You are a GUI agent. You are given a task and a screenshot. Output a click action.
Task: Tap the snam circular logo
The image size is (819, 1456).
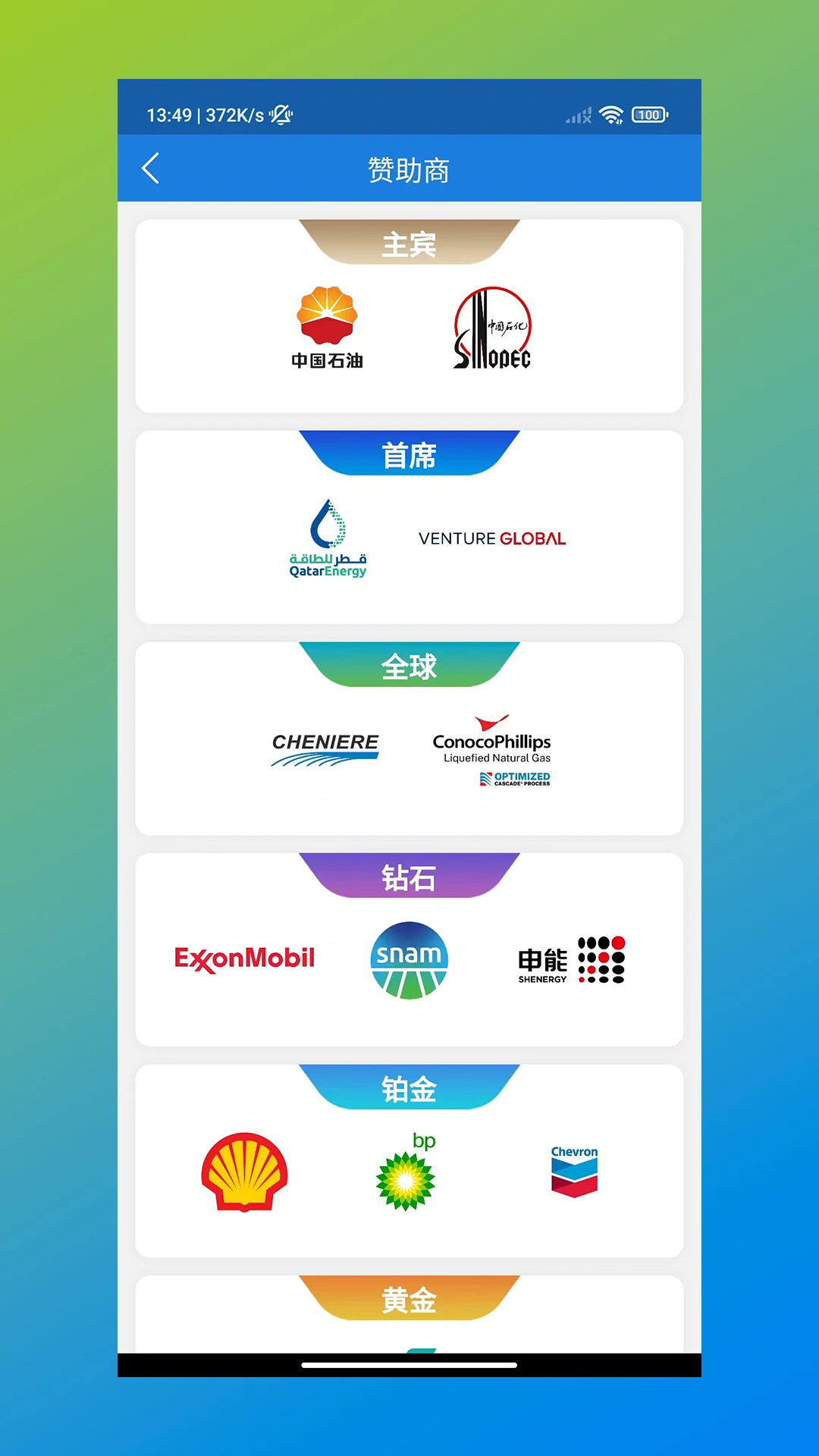tap(409, 959)
